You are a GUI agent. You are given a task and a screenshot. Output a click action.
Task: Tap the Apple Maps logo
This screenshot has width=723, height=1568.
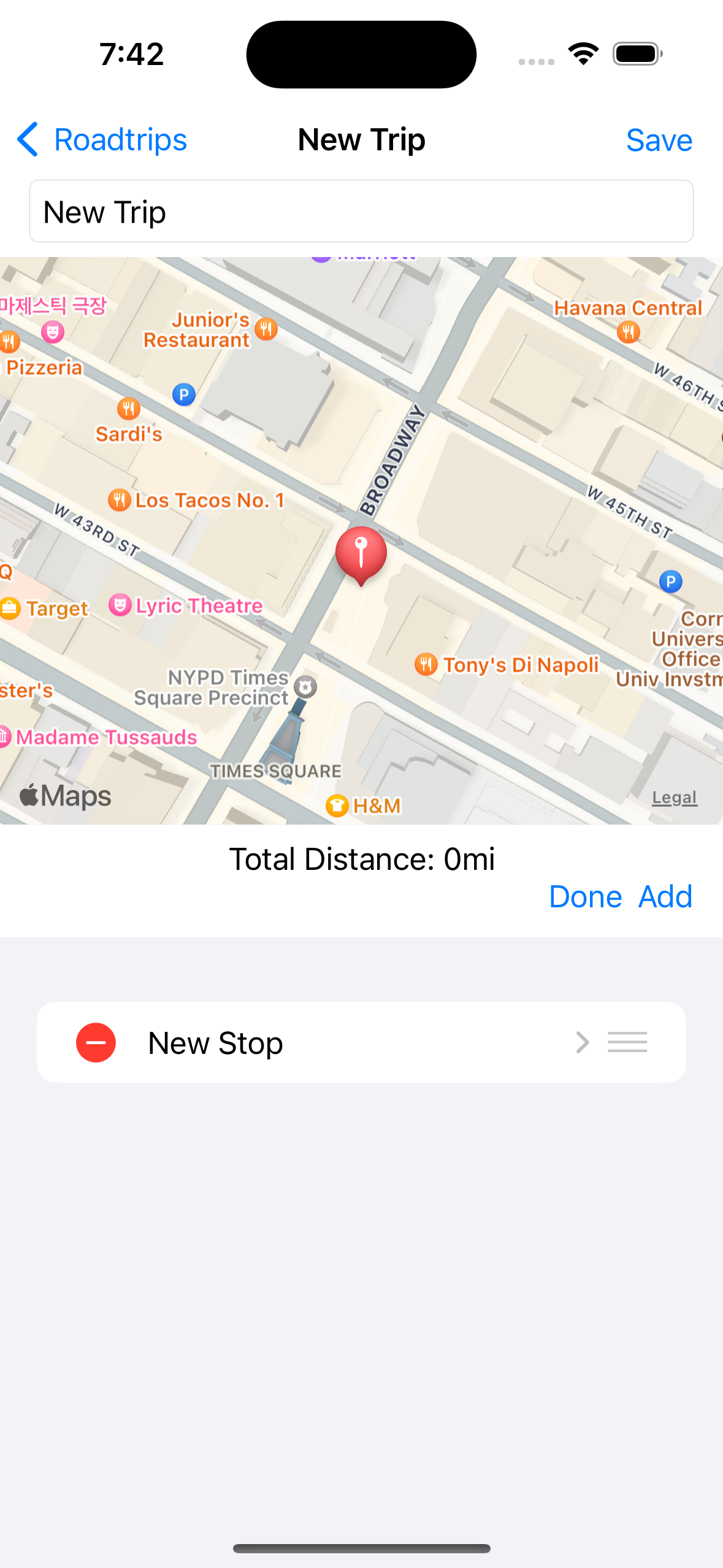tap(65, 794)
